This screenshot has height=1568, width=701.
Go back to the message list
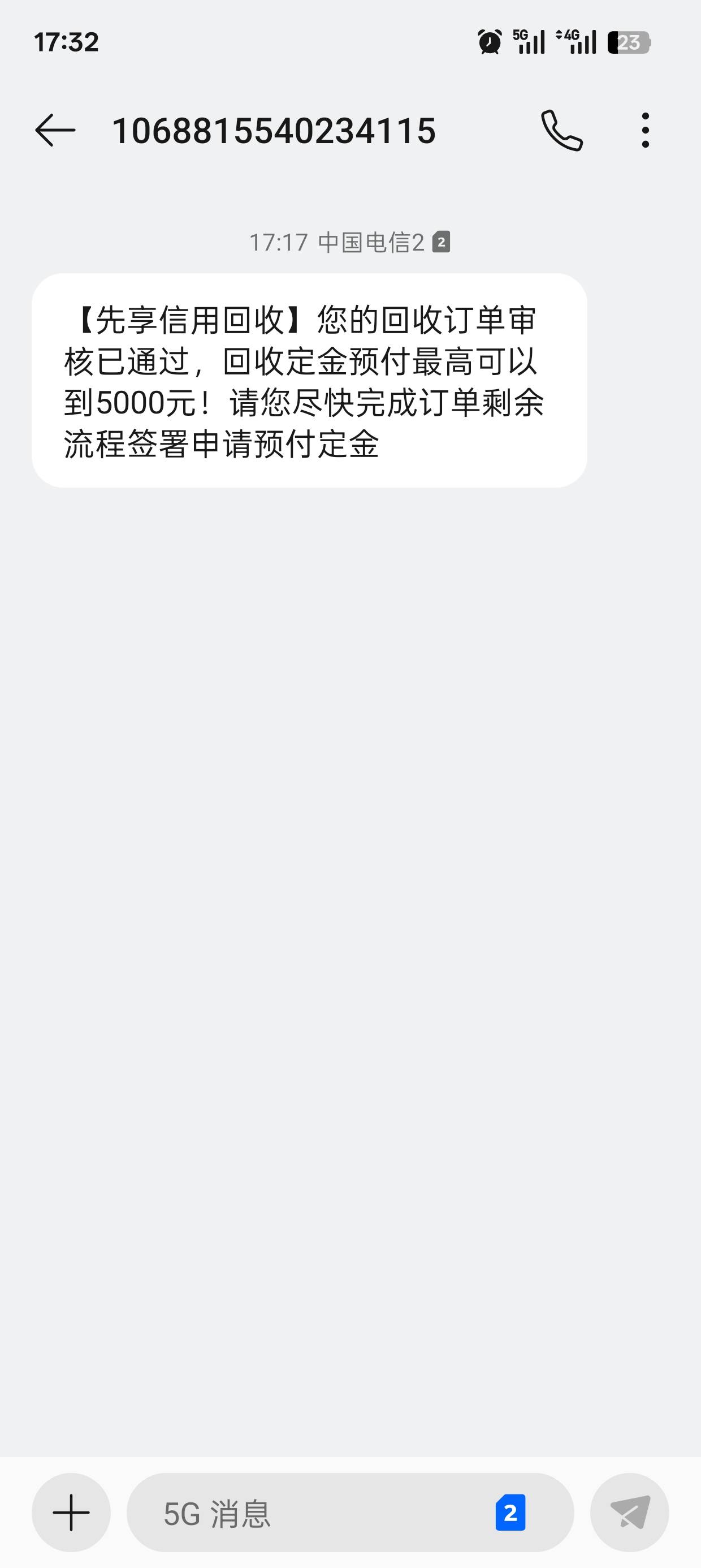point(55,130)
